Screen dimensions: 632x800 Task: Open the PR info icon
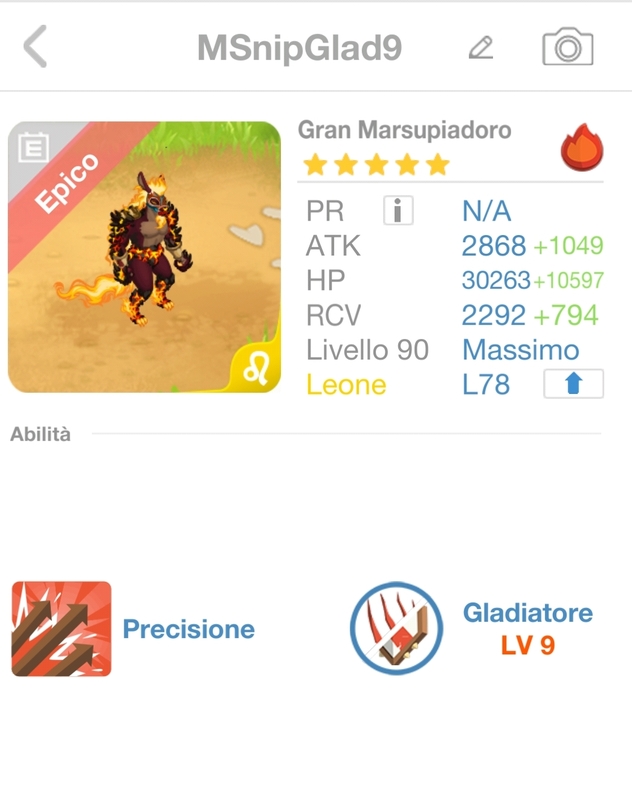(x=398, y=210)
